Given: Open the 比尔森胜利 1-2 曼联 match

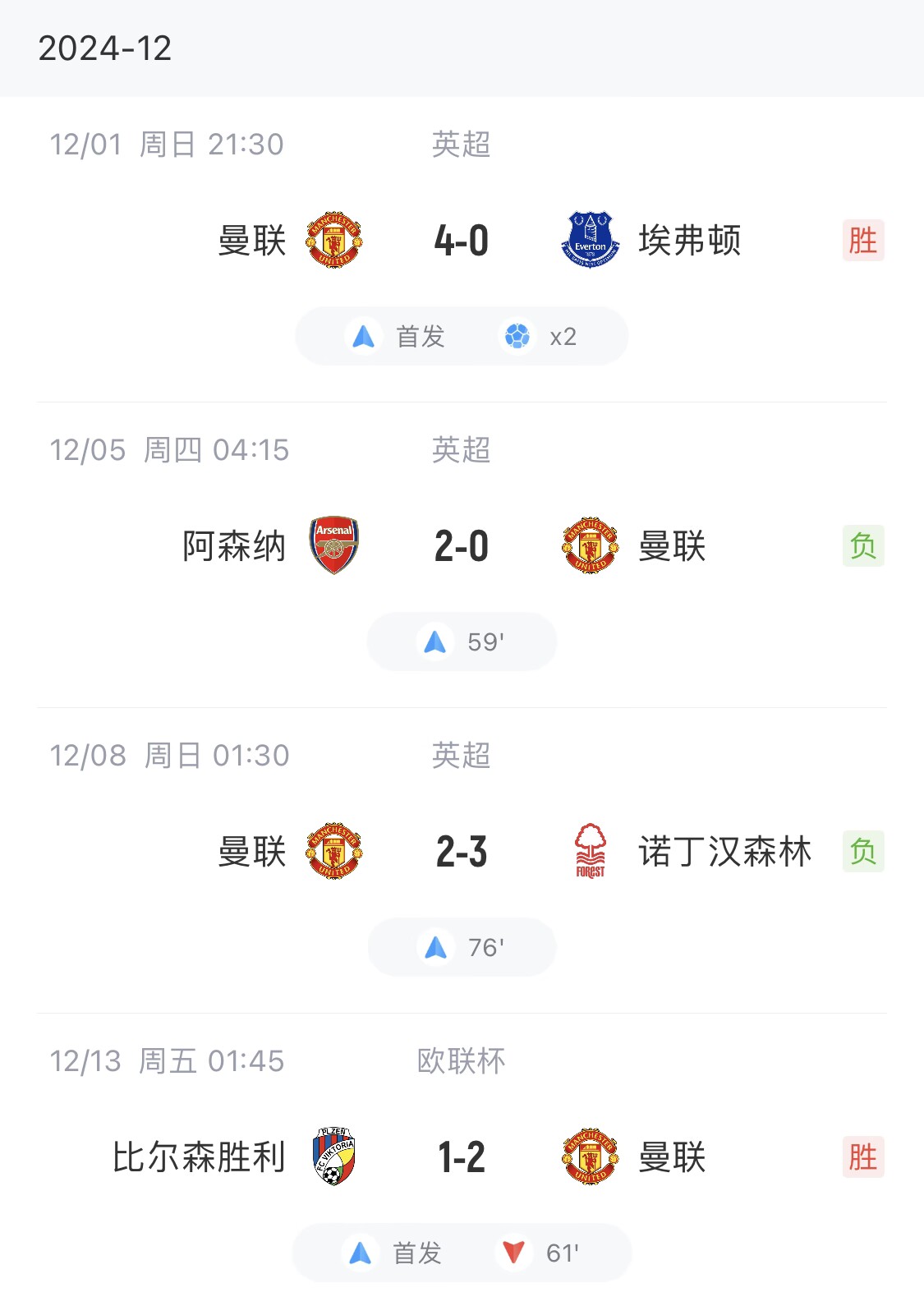Looking at the screenshot, I should pyautogui.click(x=462, y=1157).
